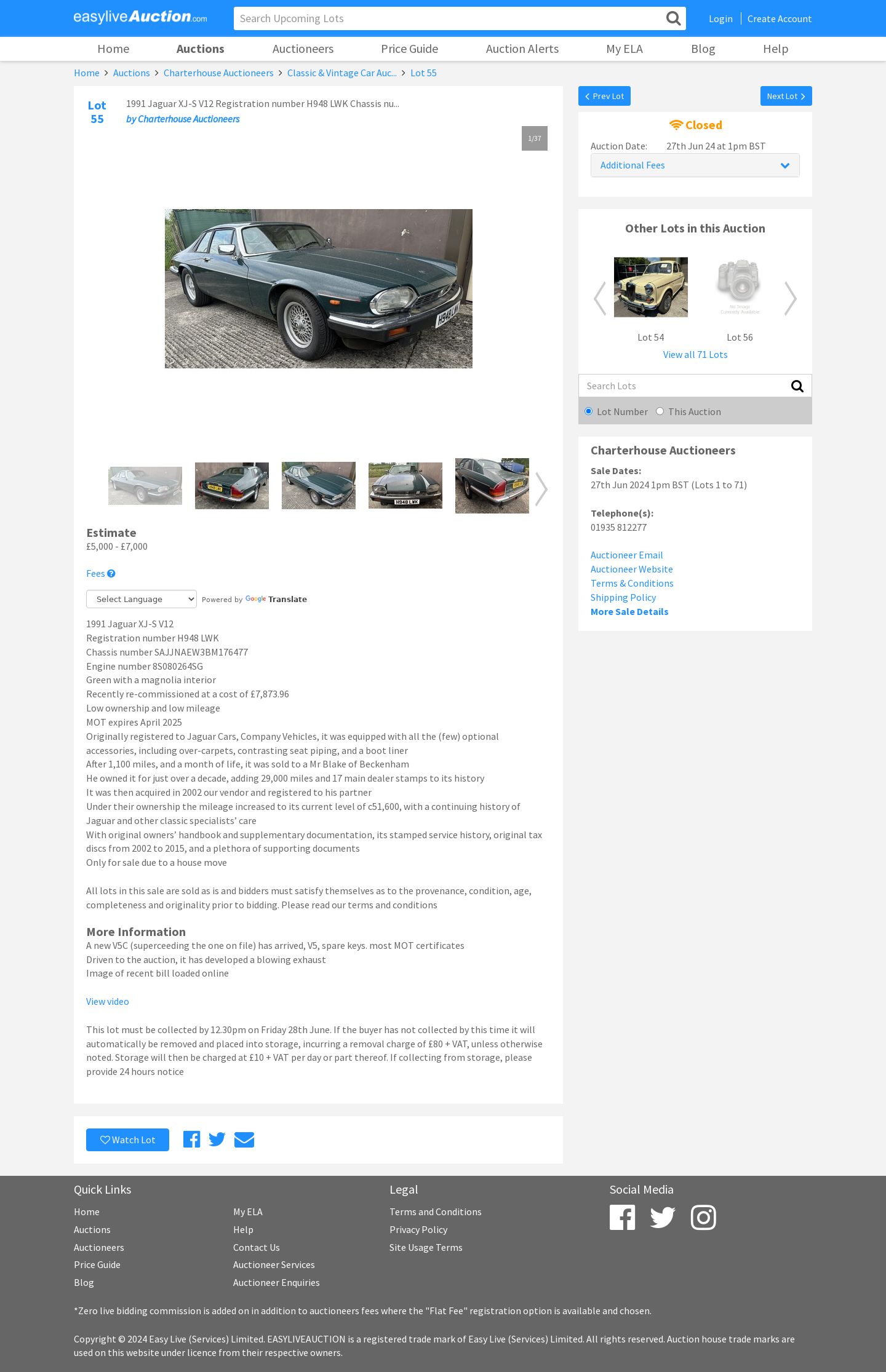Open the Select Language dropdown
The image size is (886, 1372).
click(142, 599)
